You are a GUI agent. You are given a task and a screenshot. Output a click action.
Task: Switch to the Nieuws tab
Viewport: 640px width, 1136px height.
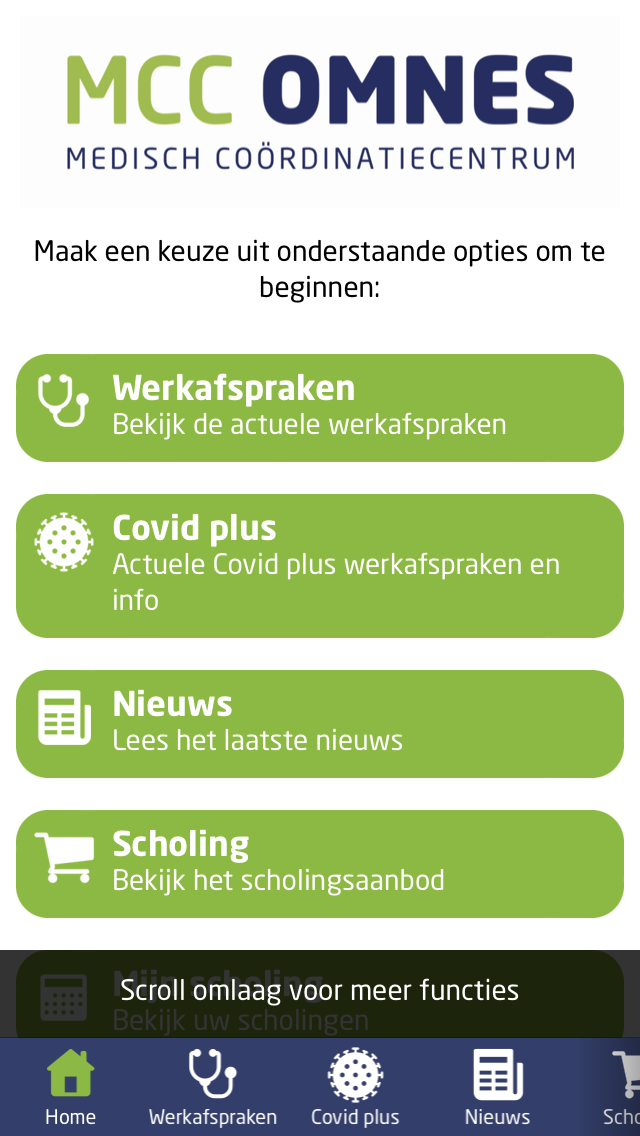pos(497,1088)
